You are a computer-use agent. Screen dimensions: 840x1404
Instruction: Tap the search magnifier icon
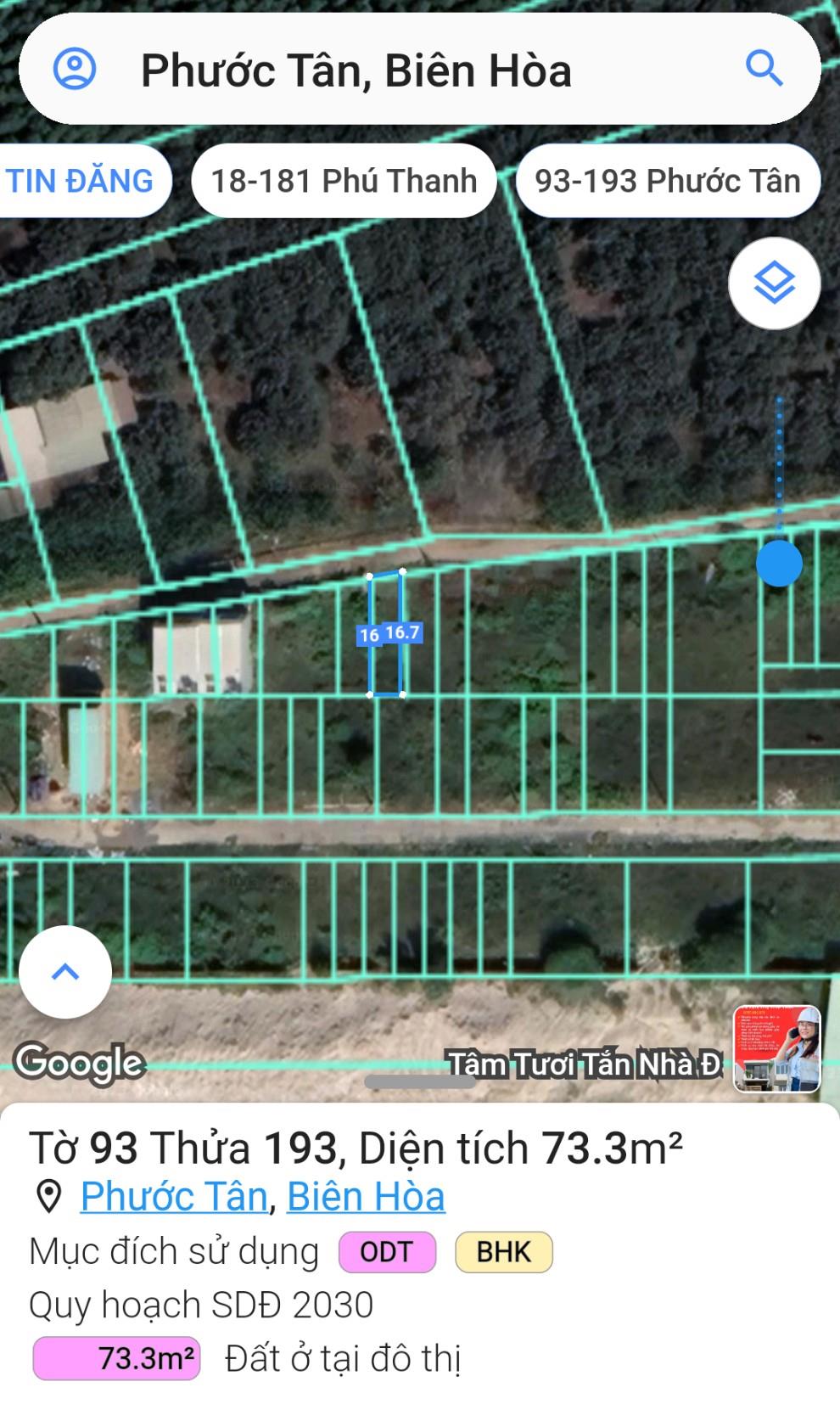point(763,69)
